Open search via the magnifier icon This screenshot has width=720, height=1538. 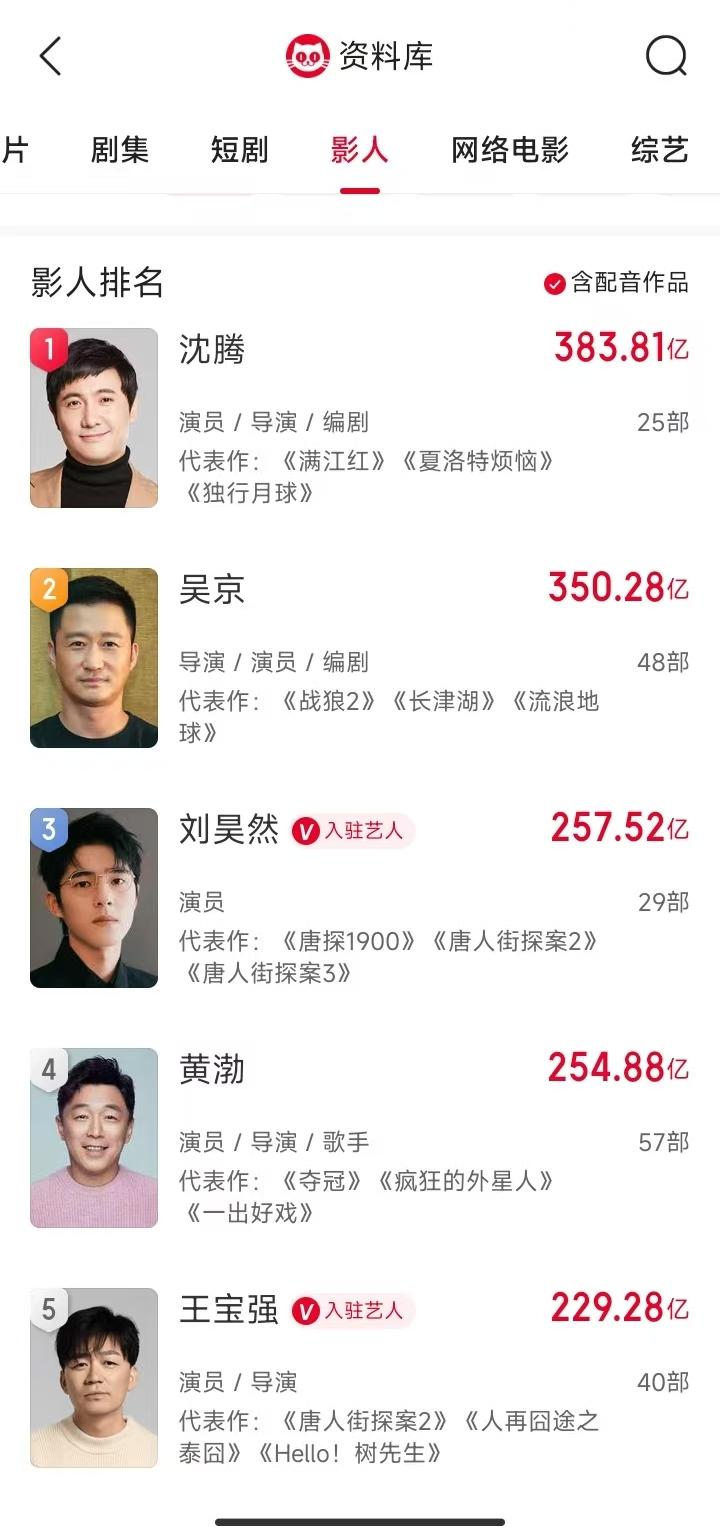[x=665, y=55]
